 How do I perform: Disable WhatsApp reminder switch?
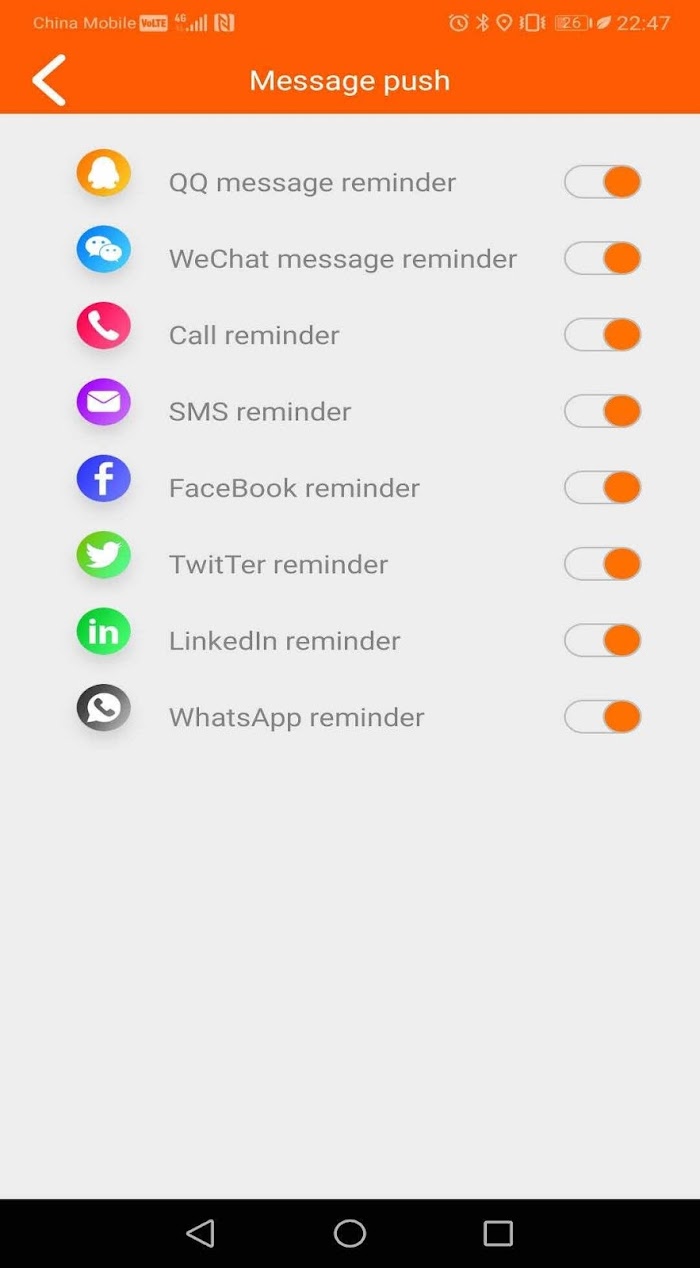click(602, 717)
